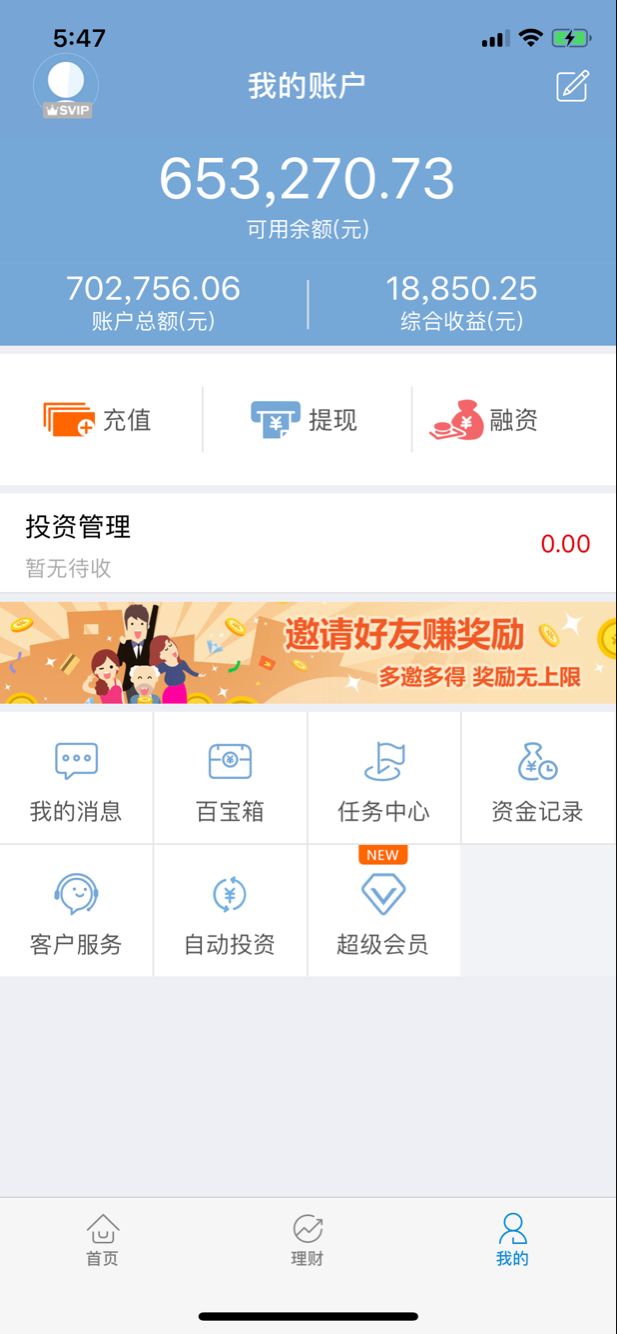
Task: Tap the edit icon in the top bar
Action: click(572, 86)
